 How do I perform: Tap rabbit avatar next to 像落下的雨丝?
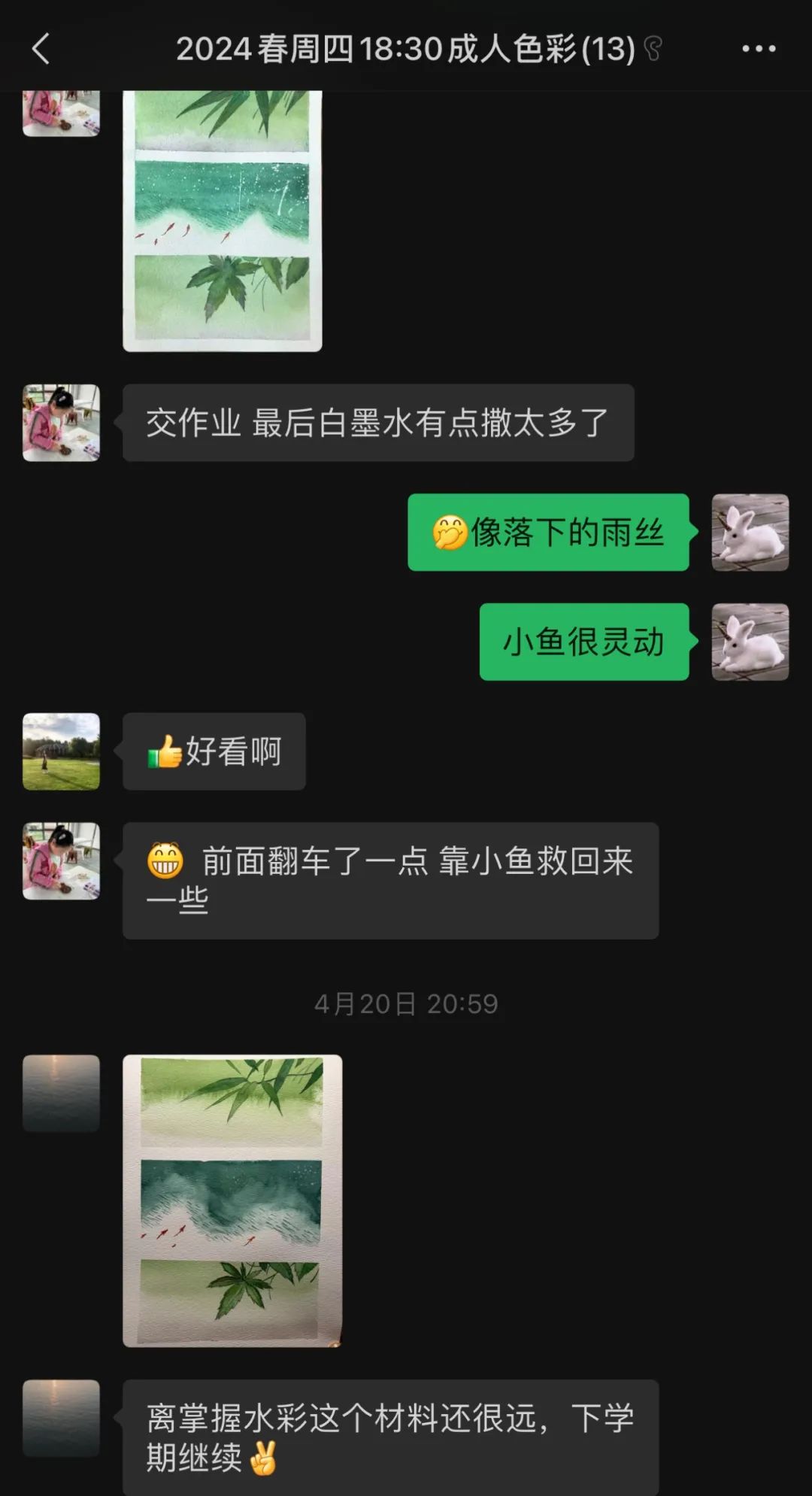point(750,532)
